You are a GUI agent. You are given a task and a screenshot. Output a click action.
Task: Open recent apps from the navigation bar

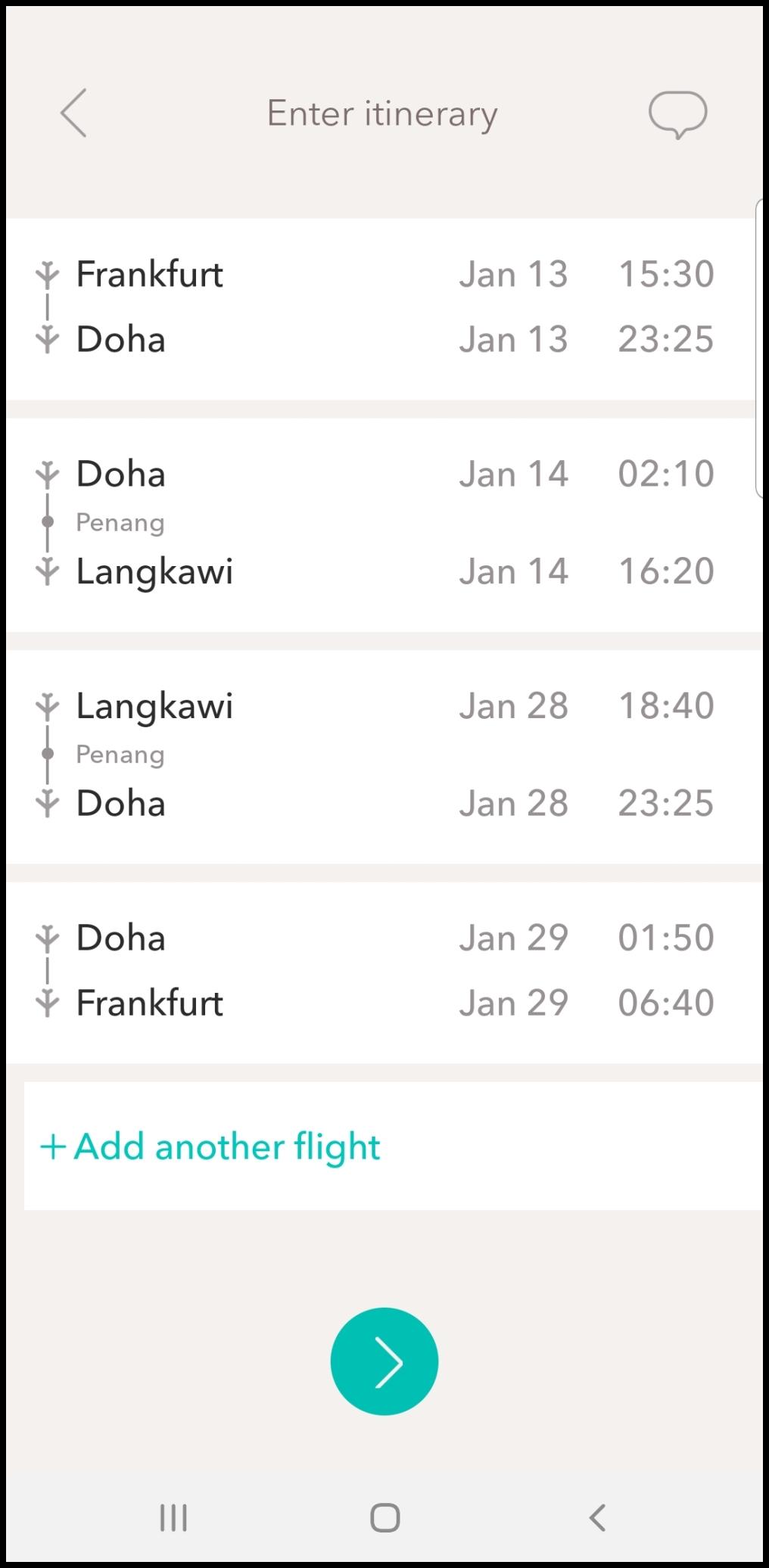(x=173, y=1517)
